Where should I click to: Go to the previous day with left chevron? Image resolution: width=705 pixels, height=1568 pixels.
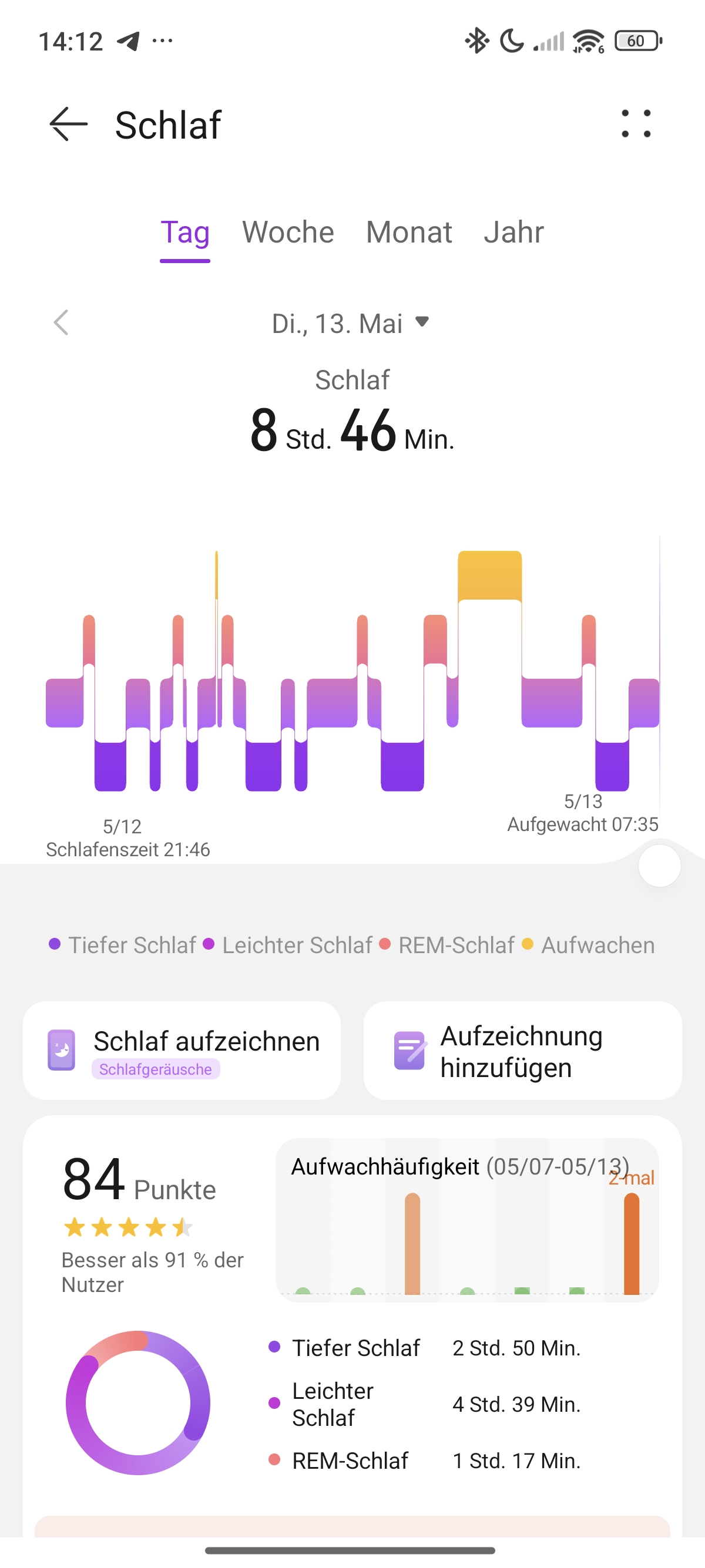(61, 322)
